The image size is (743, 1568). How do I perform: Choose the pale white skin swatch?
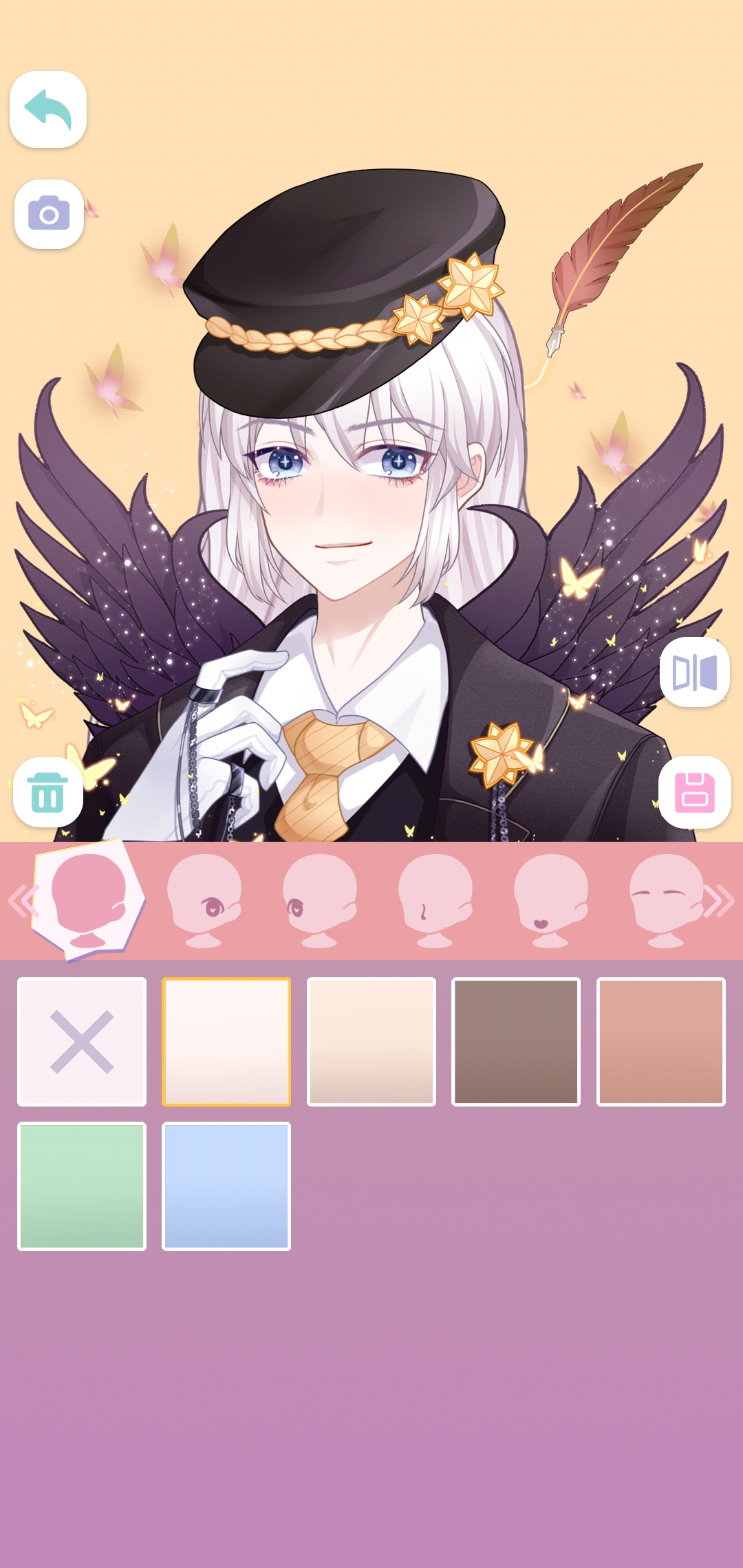[x=226, y=1042]
